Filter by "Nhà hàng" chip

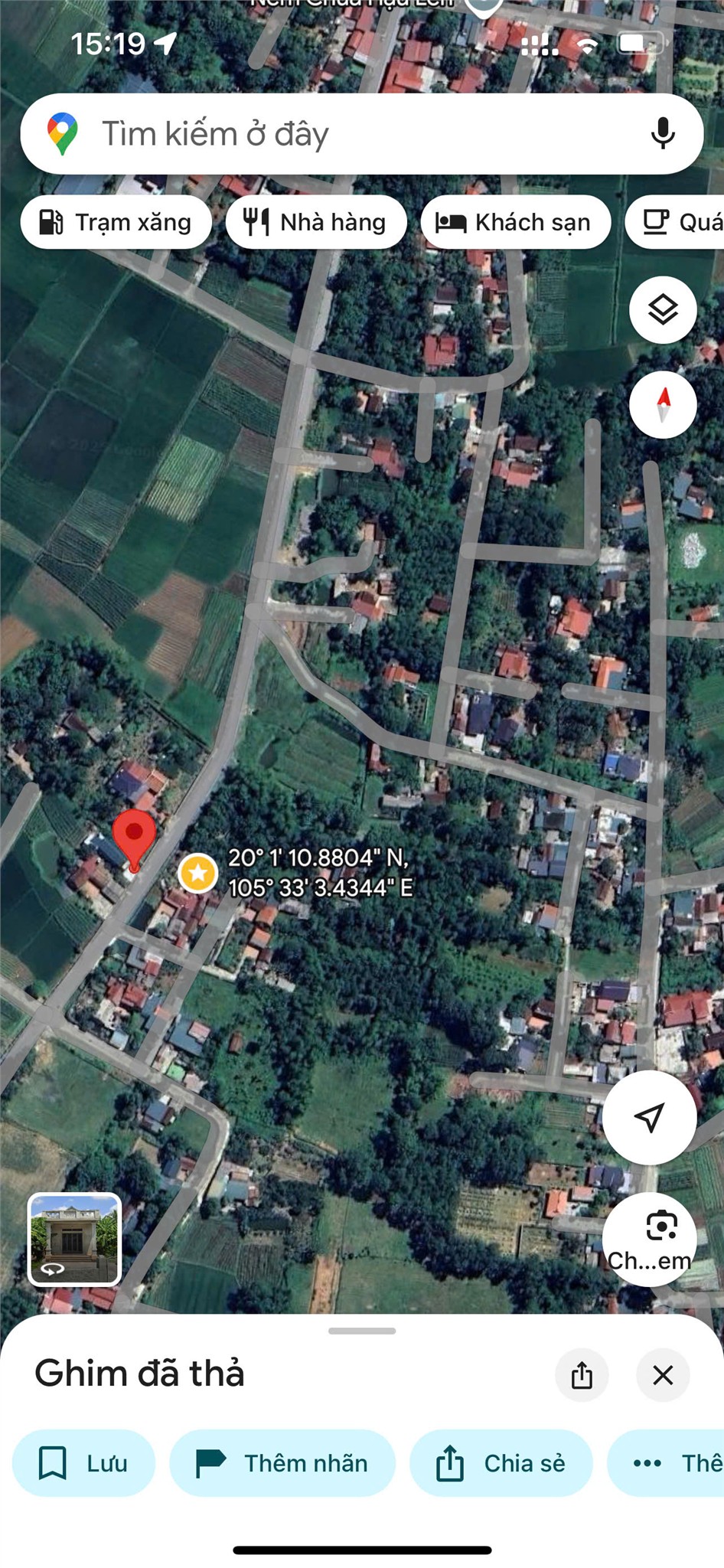tap(315, 222)
